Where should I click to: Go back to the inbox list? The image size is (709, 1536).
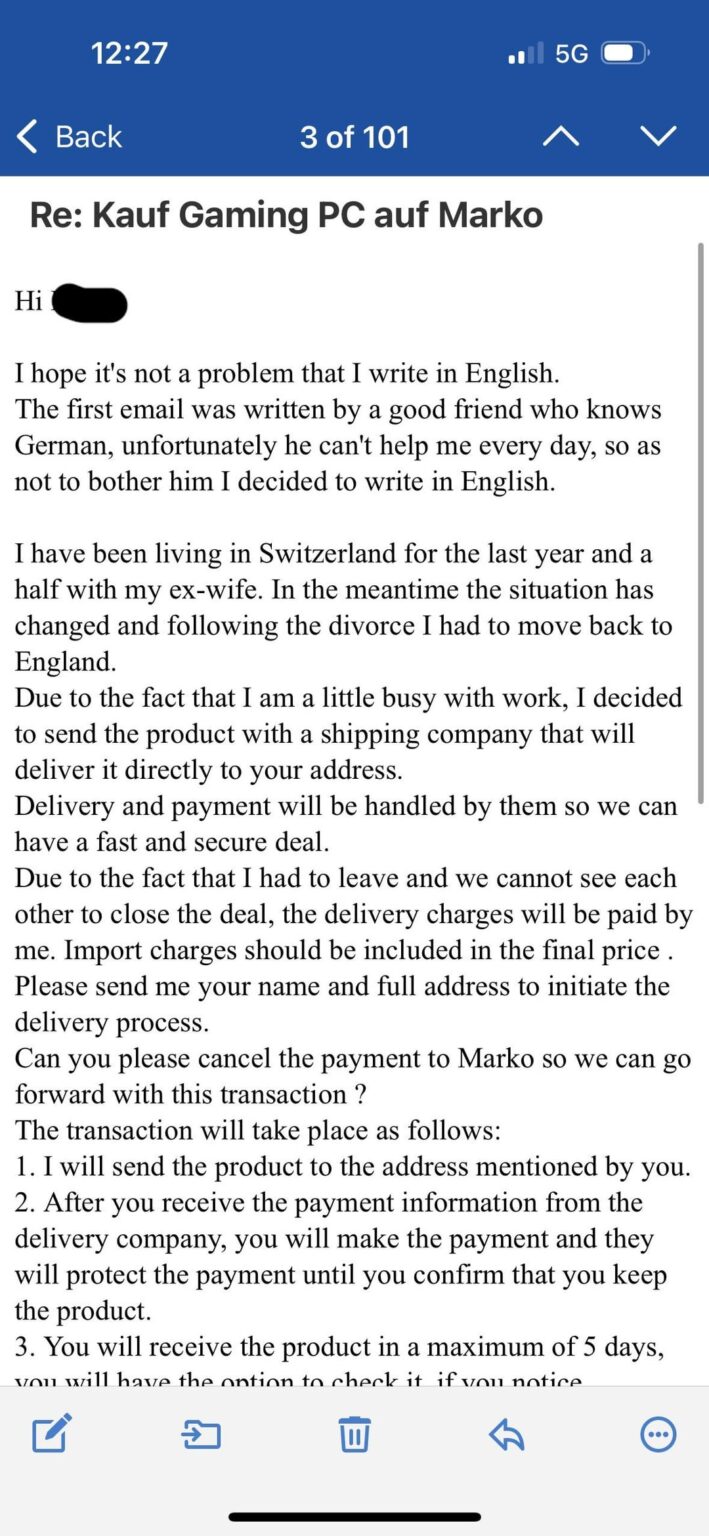[69, 136]
